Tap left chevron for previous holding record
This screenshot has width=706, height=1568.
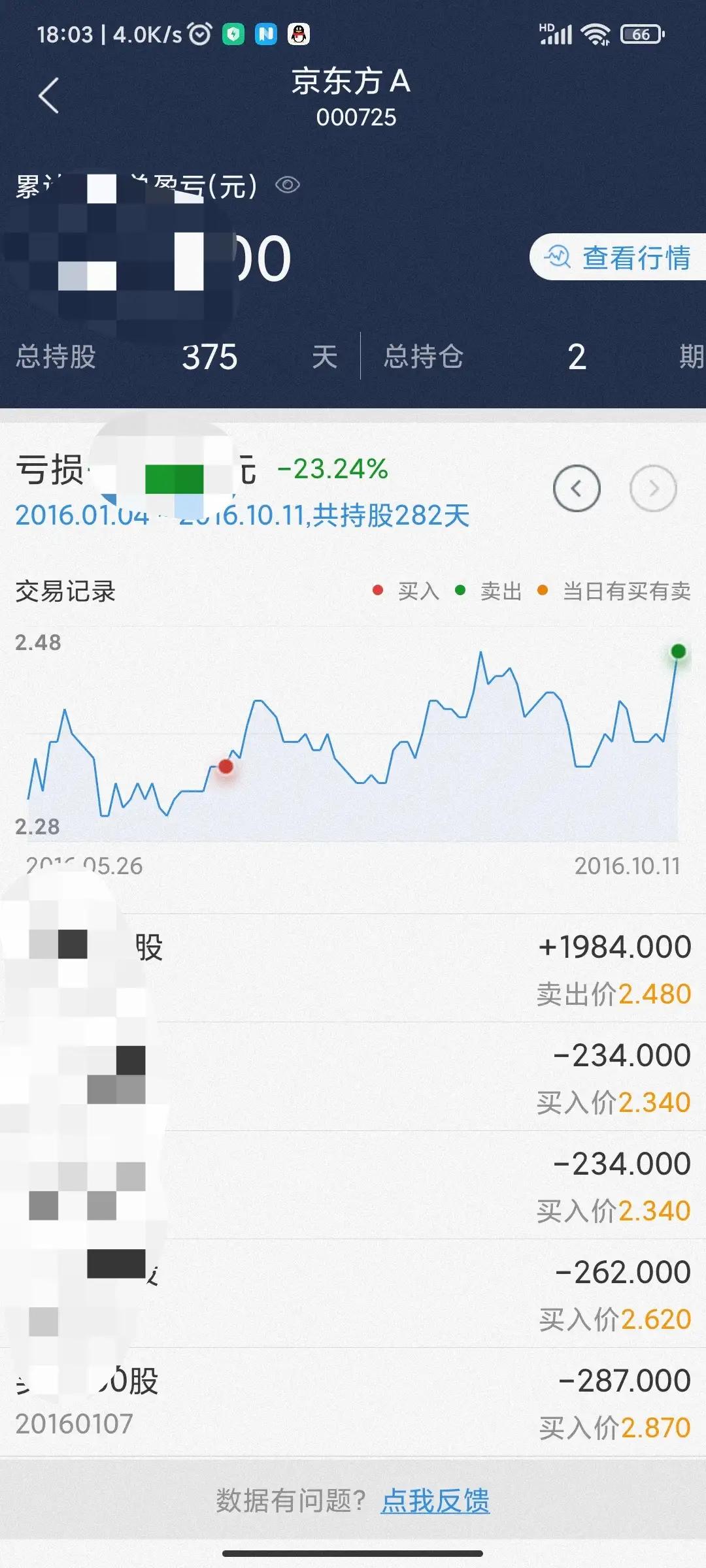[x=577, y=488]
